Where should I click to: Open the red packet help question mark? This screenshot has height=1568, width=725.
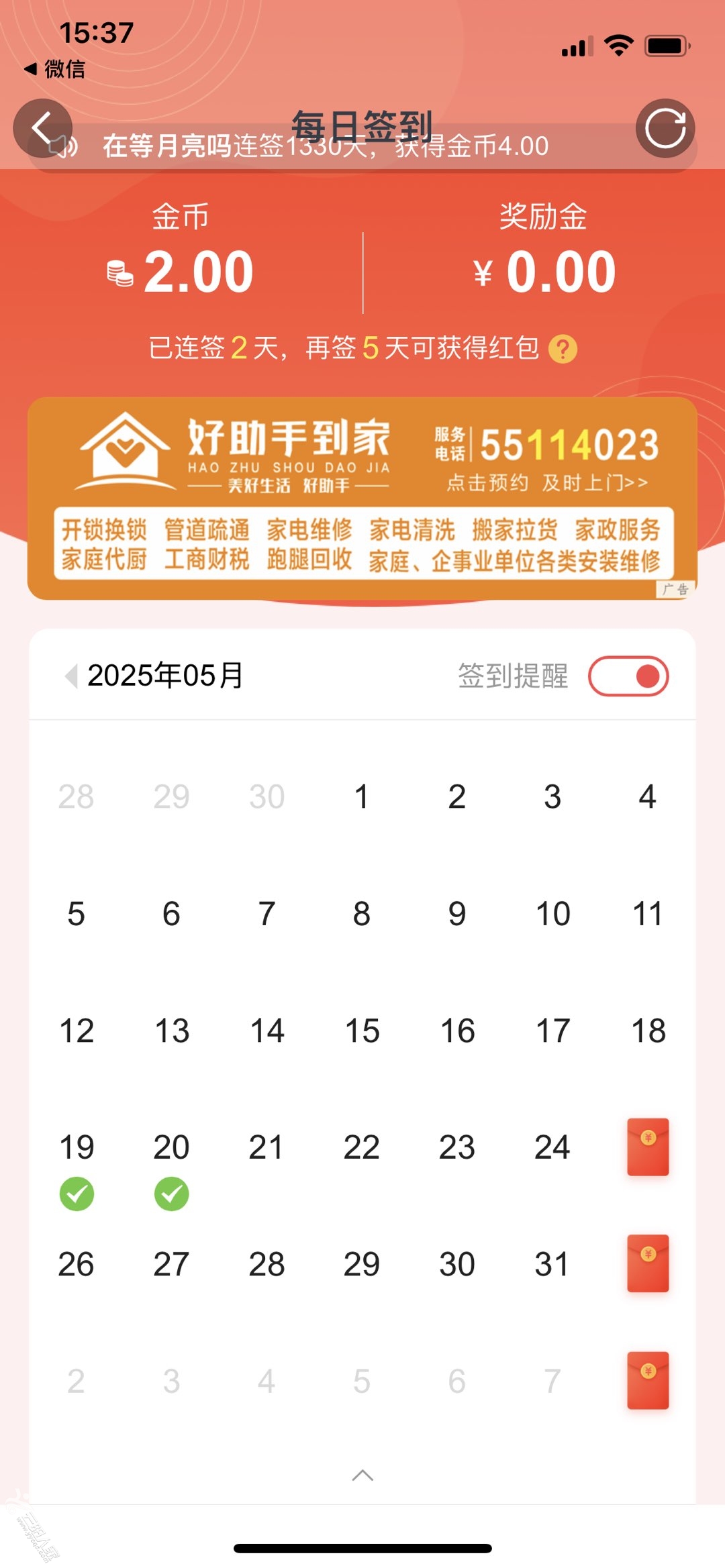563,349
